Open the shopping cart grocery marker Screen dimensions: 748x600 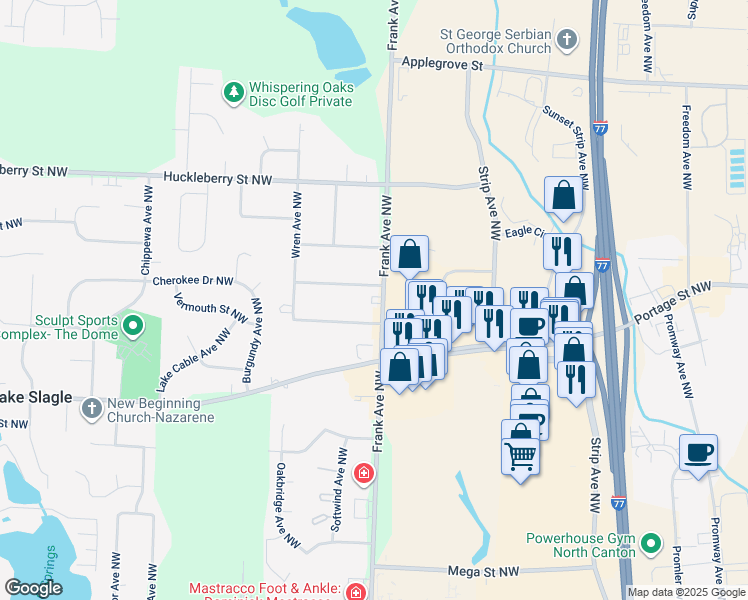coord(520,456)
